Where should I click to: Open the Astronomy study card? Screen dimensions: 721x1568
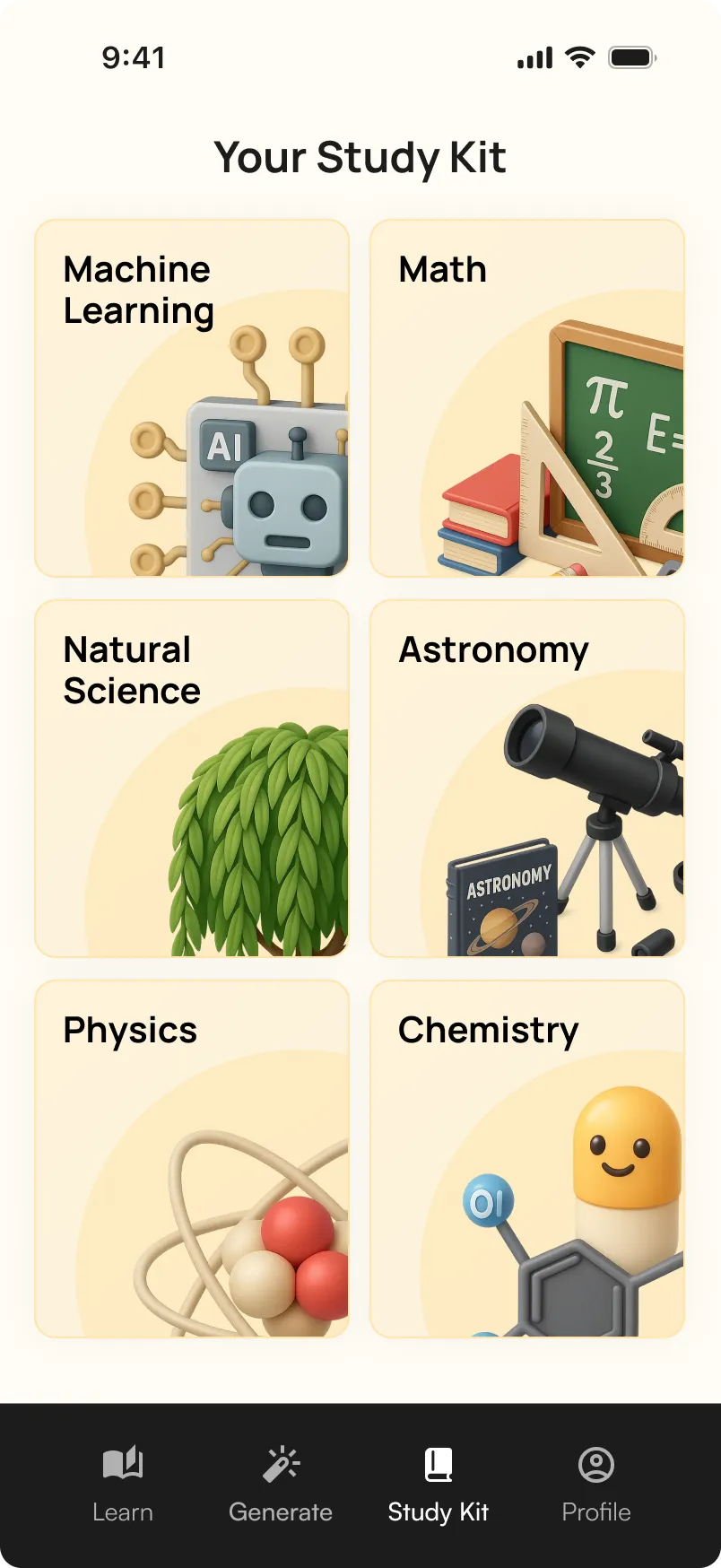click(527, 779)
